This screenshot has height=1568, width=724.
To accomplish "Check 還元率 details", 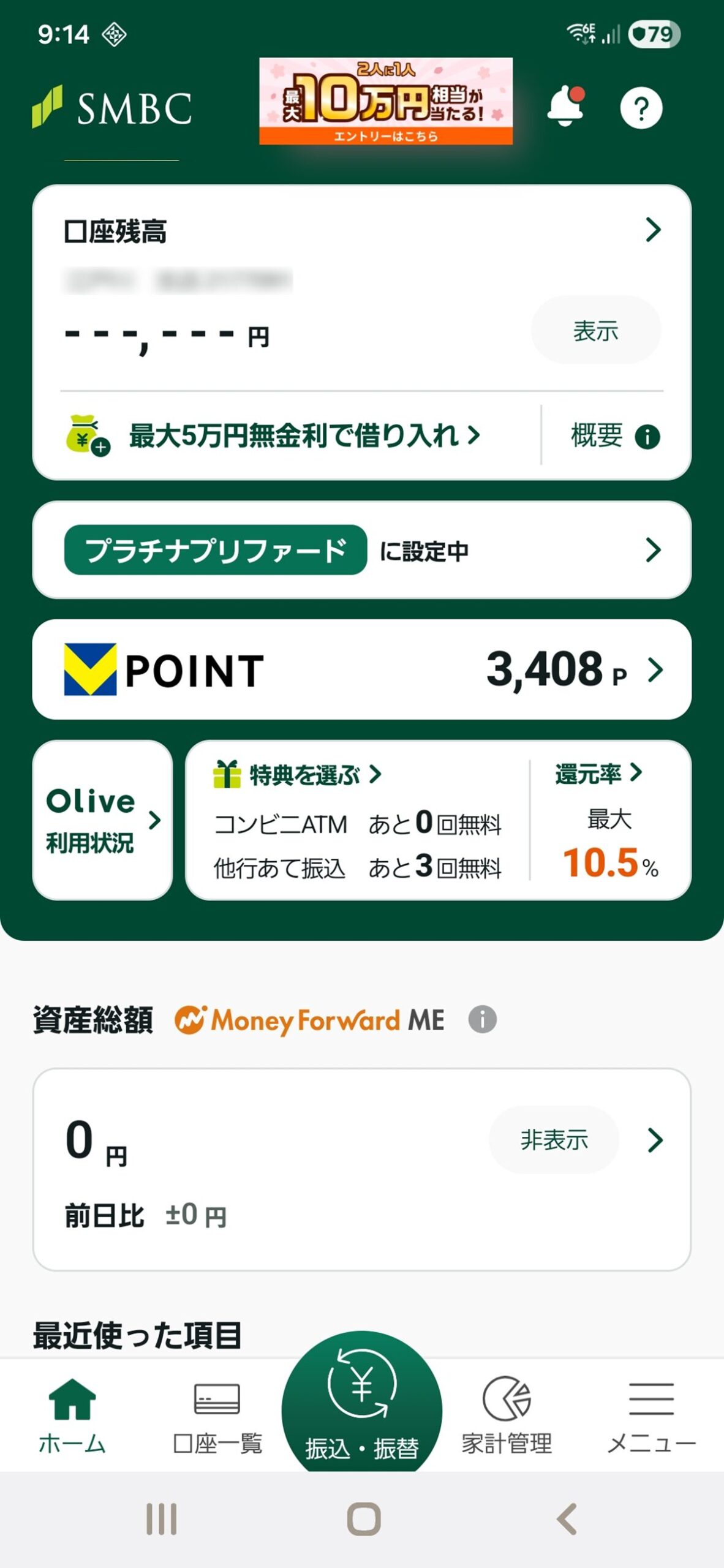I will coord(598,774).
